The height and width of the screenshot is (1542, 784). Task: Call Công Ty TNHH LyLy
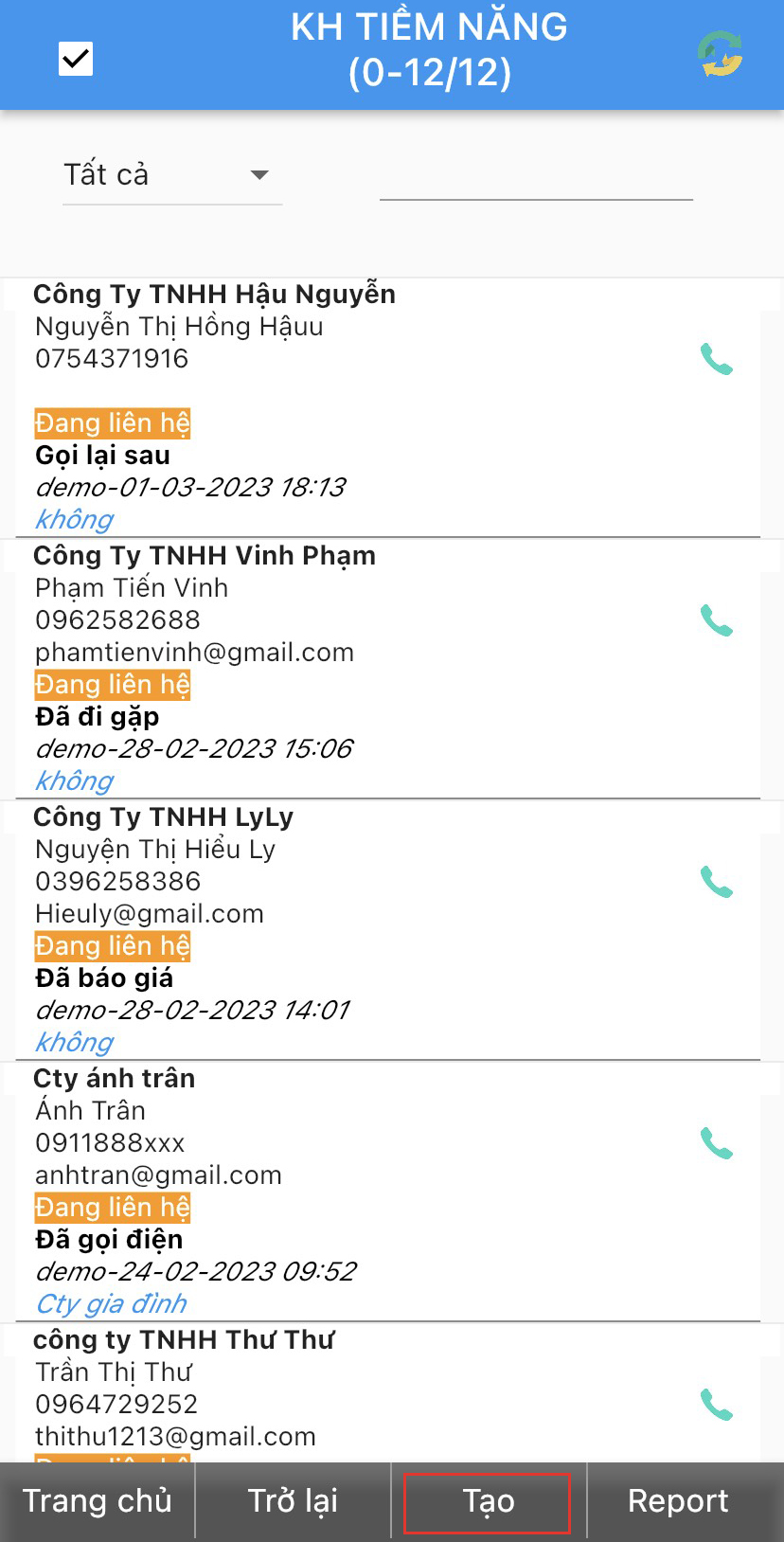click(716, 882)
